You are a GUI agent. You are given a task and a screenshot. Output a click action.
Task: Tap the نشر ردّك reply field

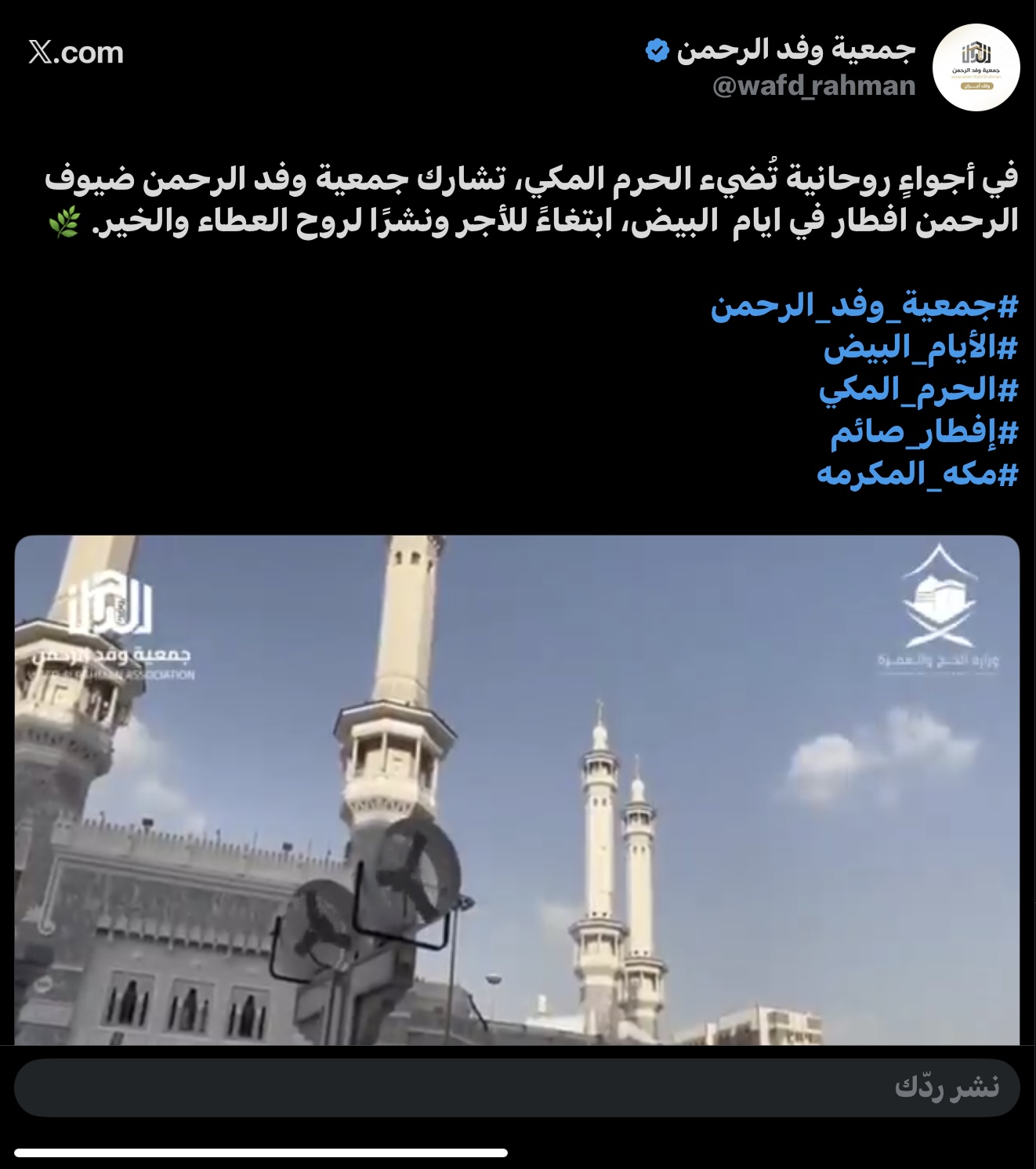(517, 1087)
